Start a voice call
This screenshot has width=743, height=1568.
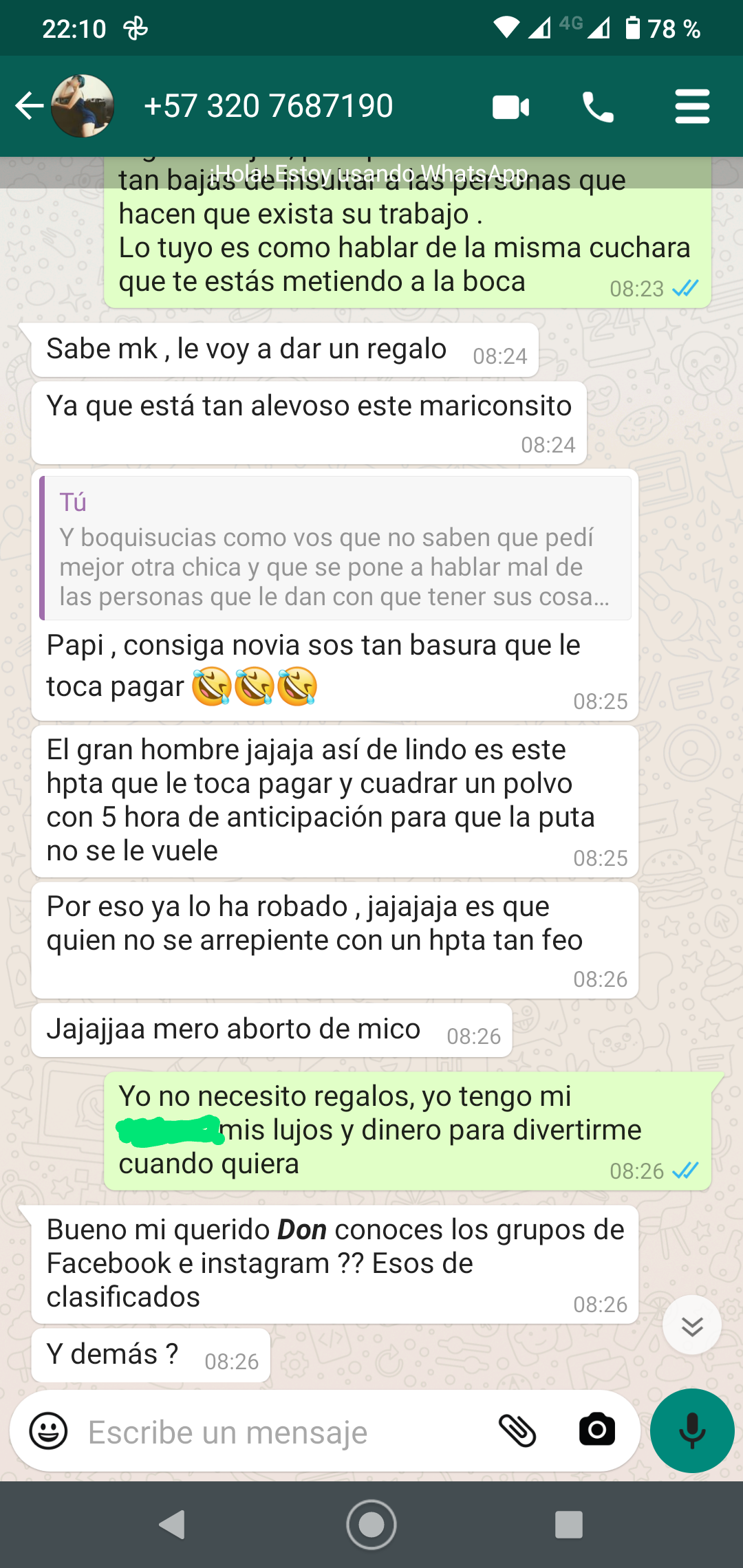598,107
